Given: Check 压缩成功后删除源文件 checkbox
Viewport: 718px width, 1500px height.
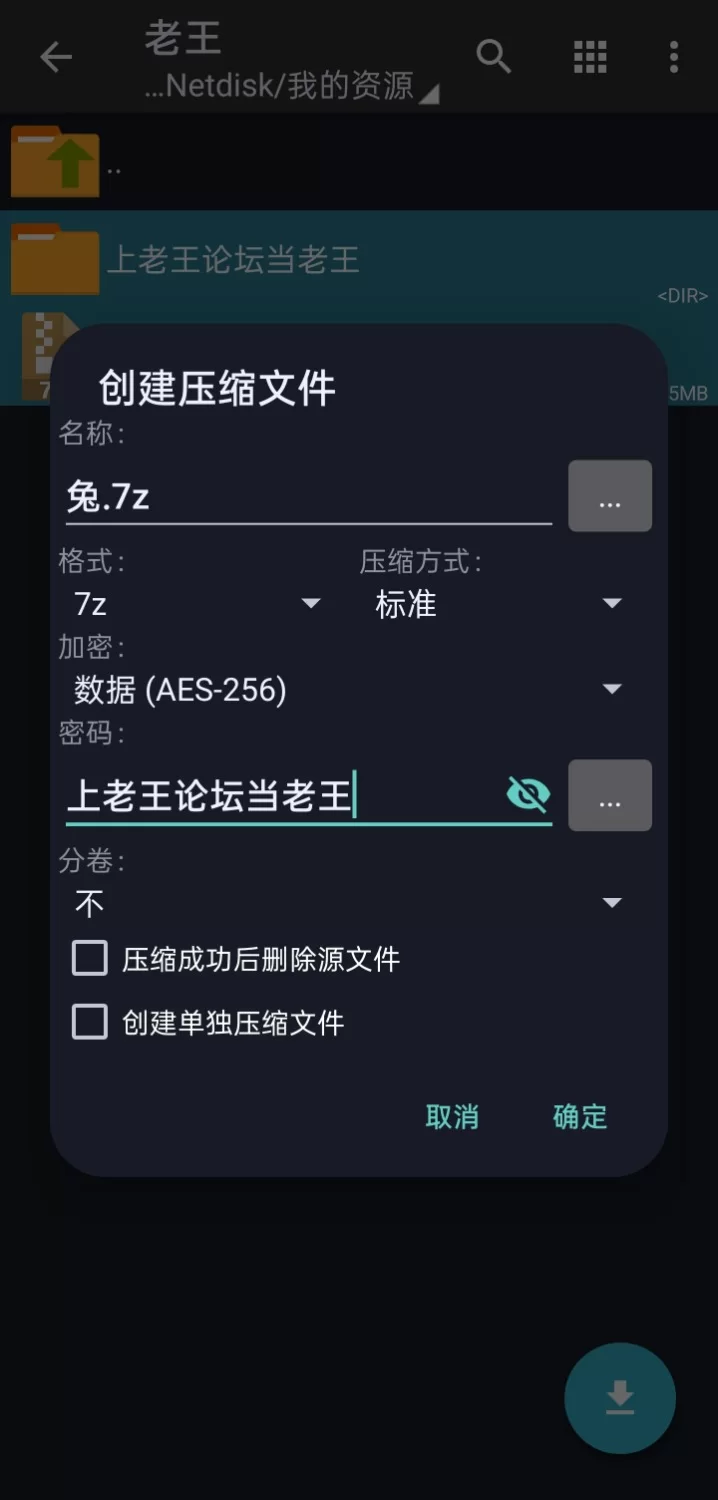Looking at the screenshot, I should point(90,959).
